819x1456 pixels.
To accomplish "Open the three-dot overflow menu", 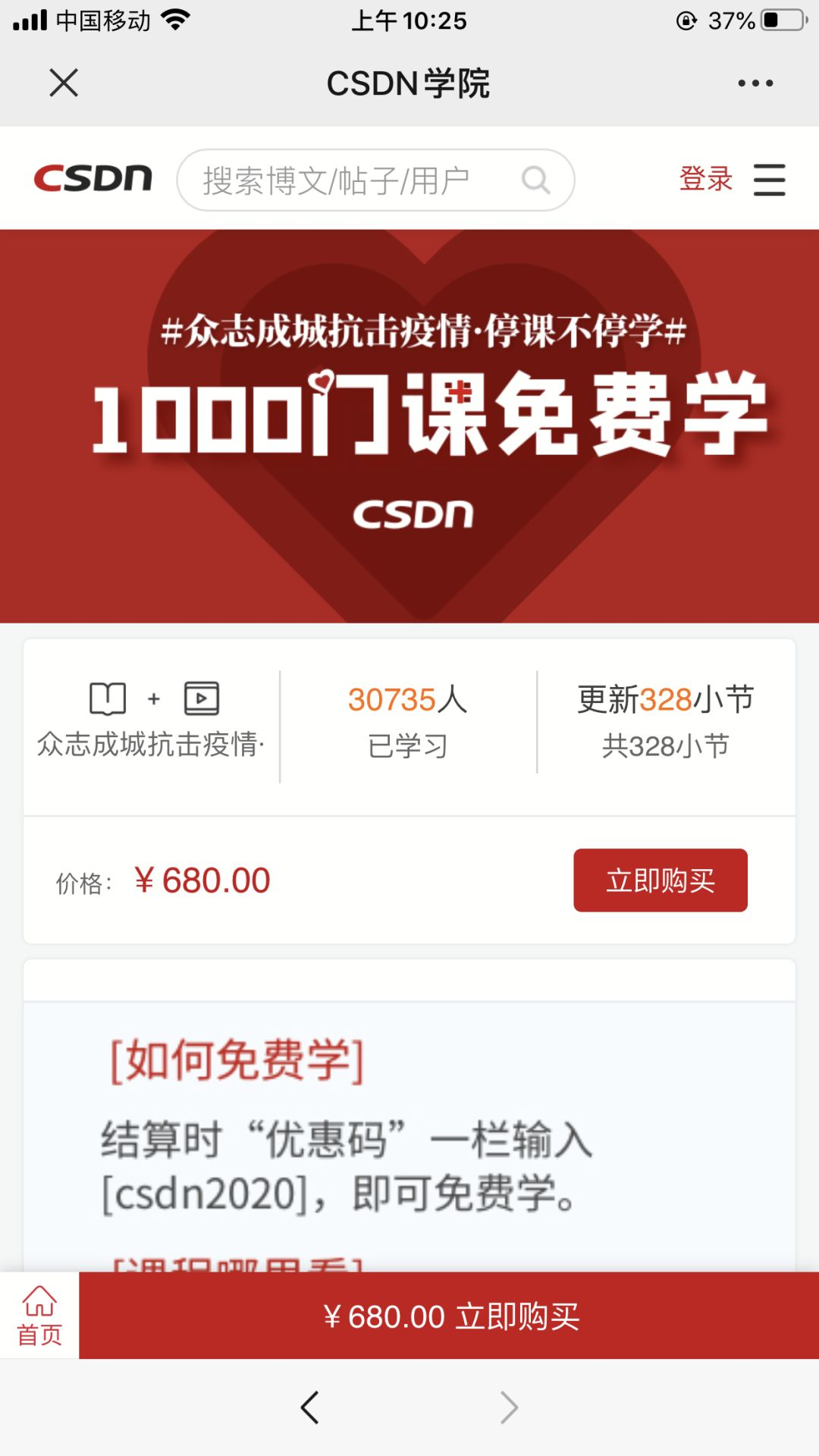I will [x=755, y=83].
